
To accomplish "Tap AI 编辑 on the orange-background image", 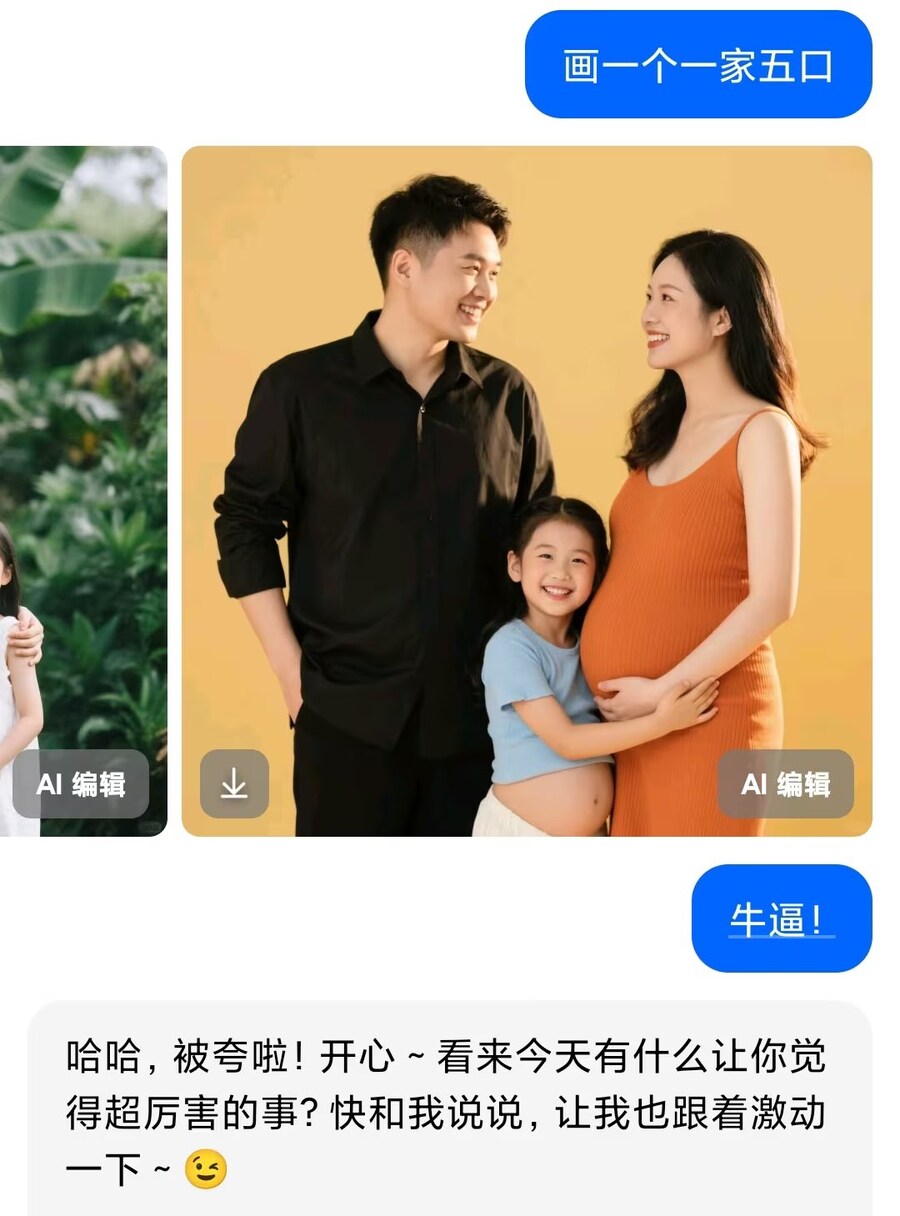I will [x=785, y=784].
